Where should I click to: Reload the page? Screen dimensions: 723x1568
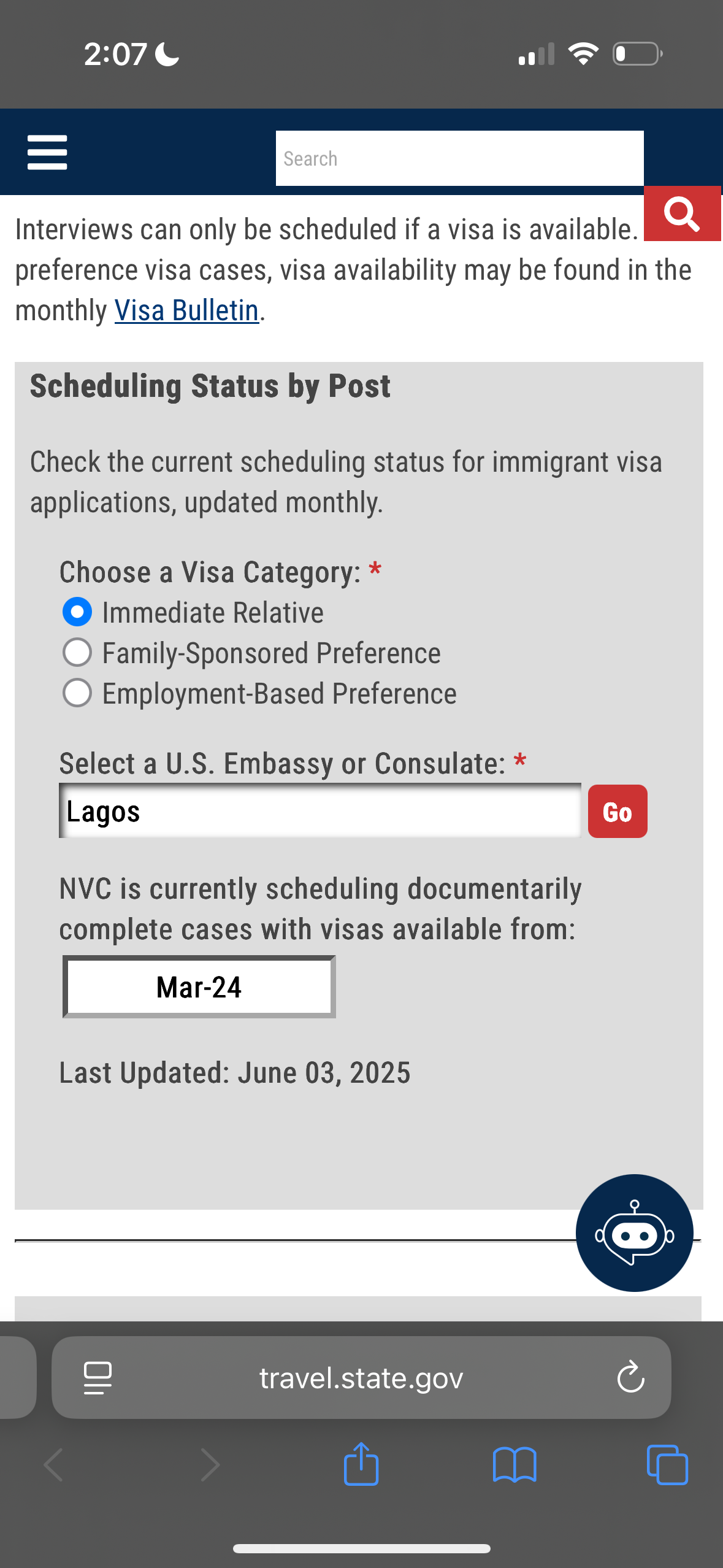630,1378
